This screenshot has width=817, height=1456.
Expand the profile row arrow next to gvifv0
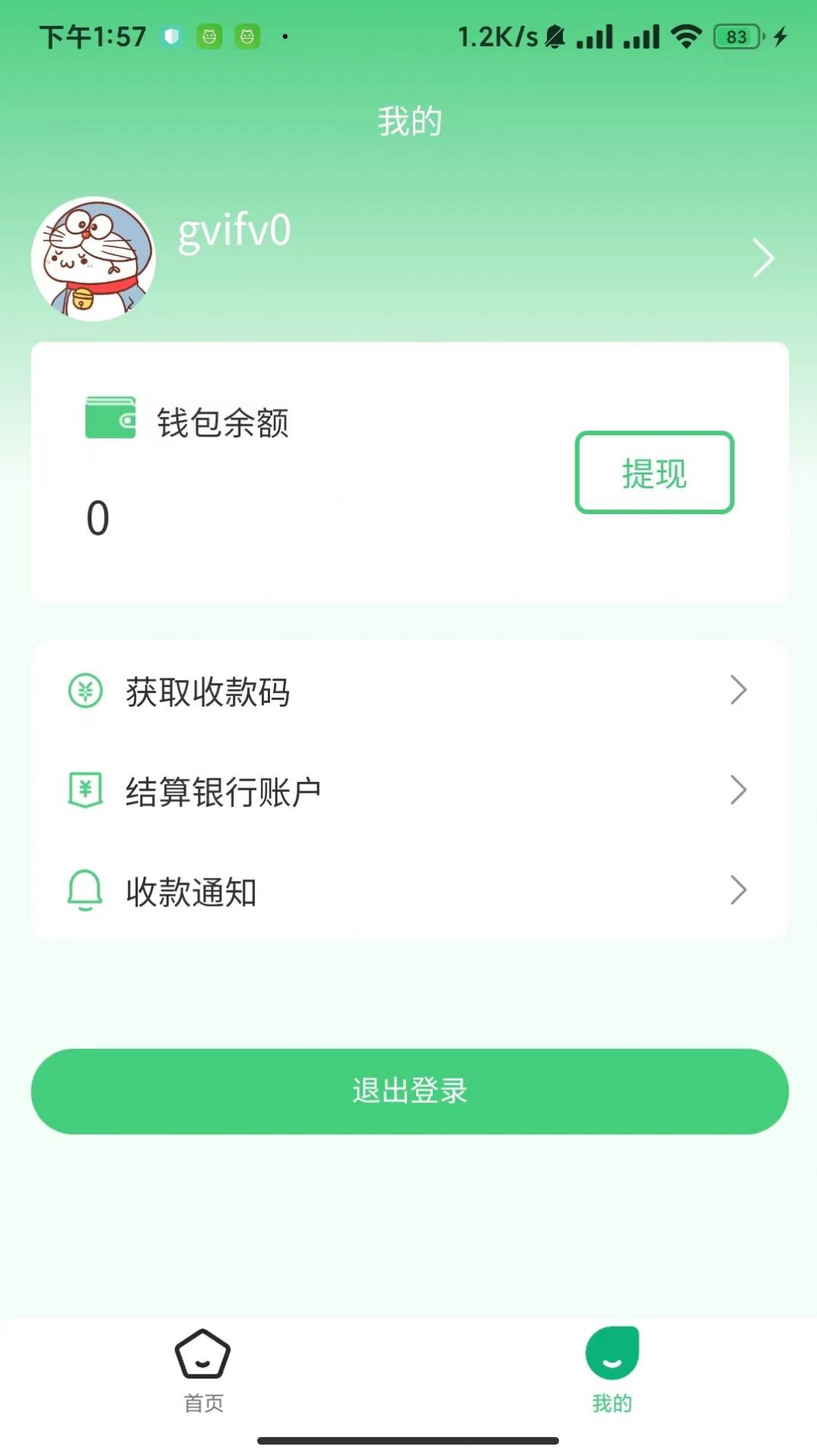[763, 257]
